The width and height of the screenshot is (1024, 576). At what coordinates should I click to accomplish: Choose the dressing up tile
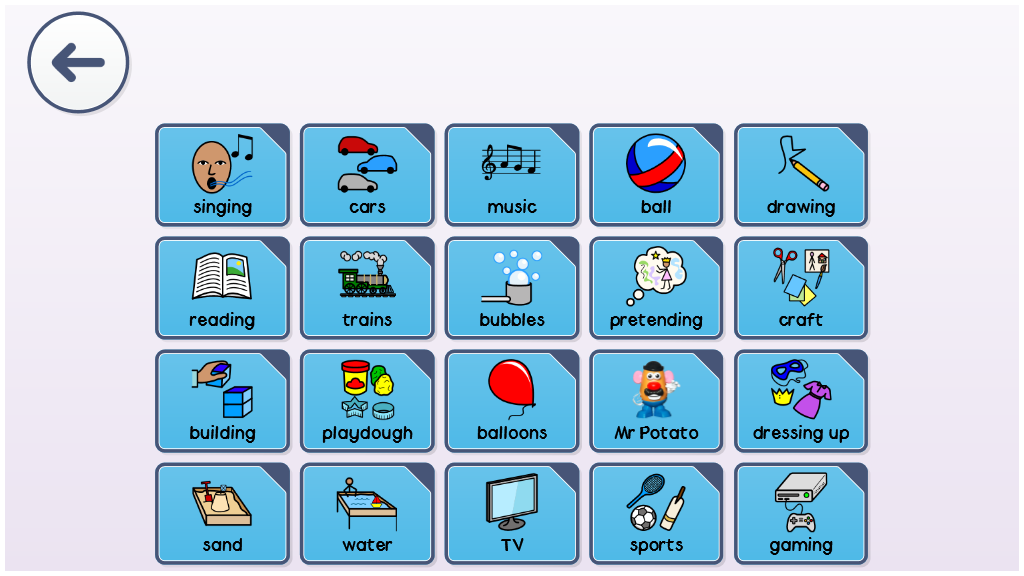pos(801,401)
